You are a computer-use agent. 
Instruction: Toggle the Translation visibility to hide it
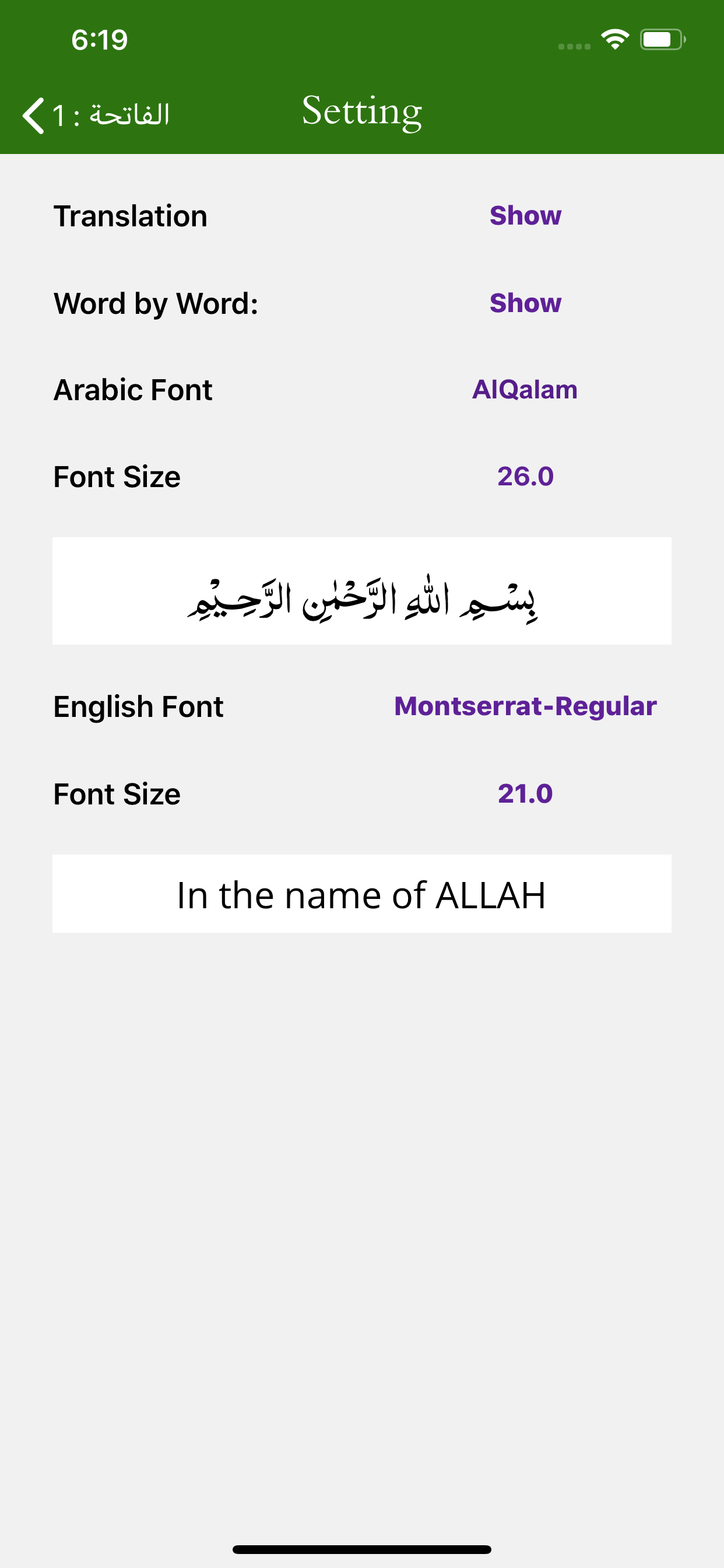(x=525, y=215)
